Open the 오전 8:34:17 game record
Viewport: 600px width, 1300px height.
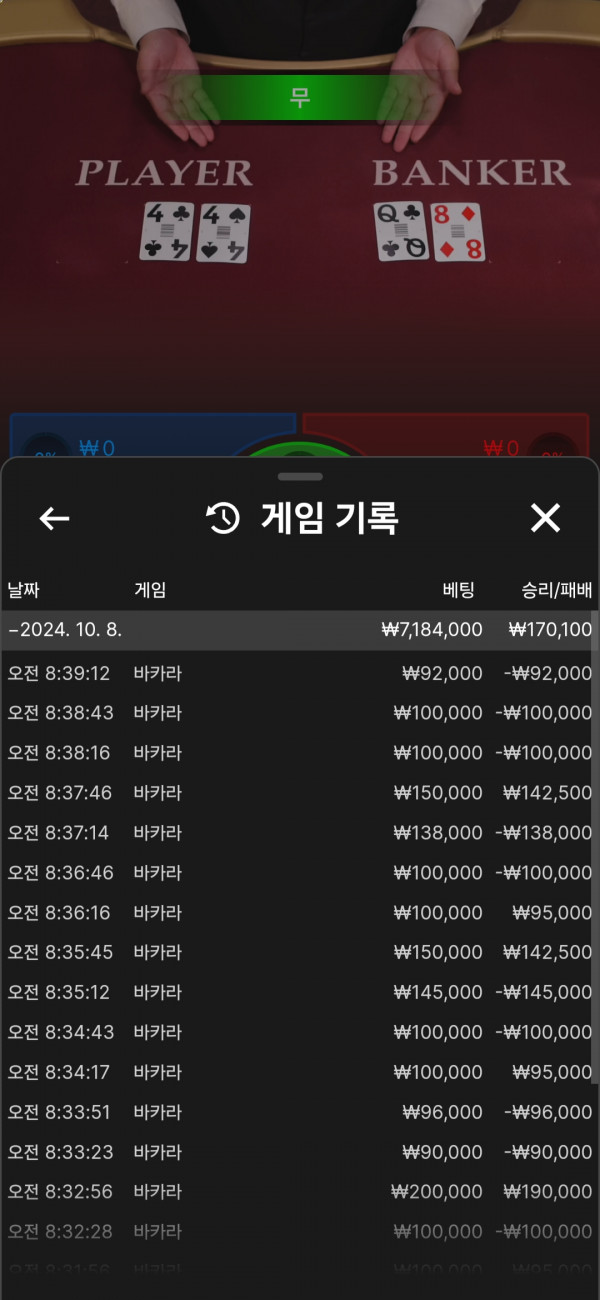[300, 1073]
